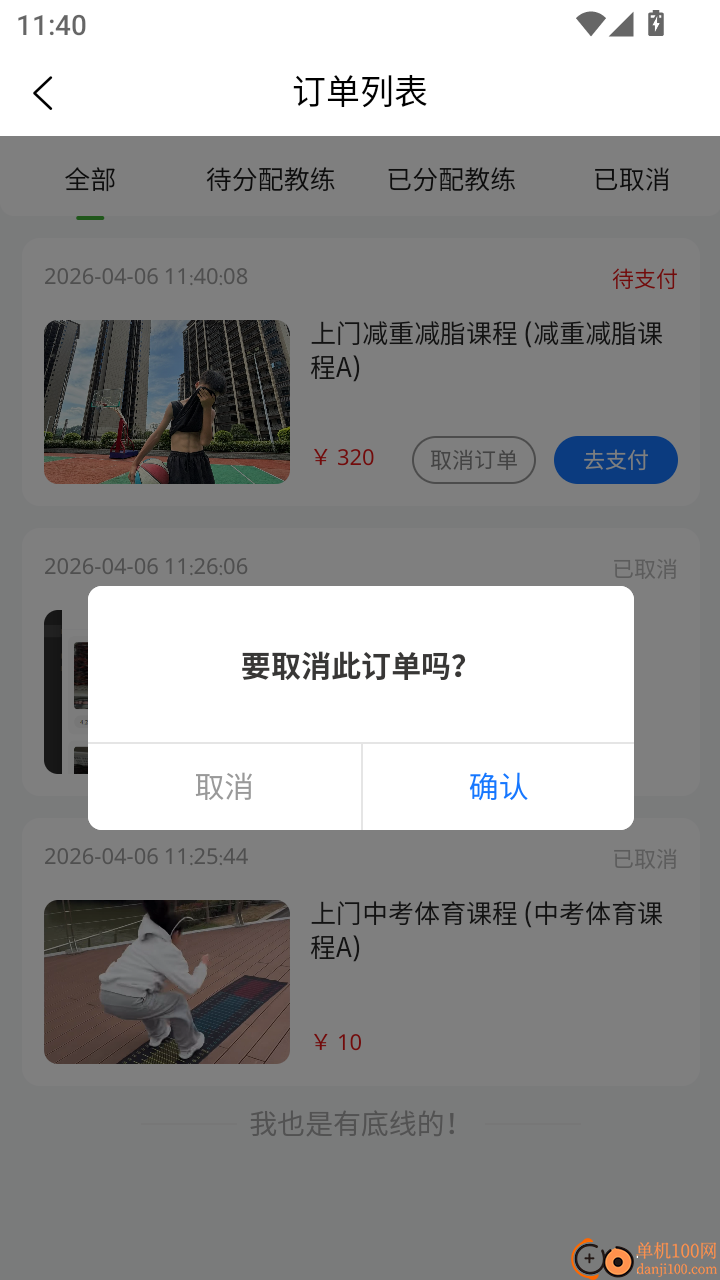Image resolution: width=720 pixels, height=1280 pixels.
Task: Click the 取消订单 button on pending order
Action: point(474,460)
